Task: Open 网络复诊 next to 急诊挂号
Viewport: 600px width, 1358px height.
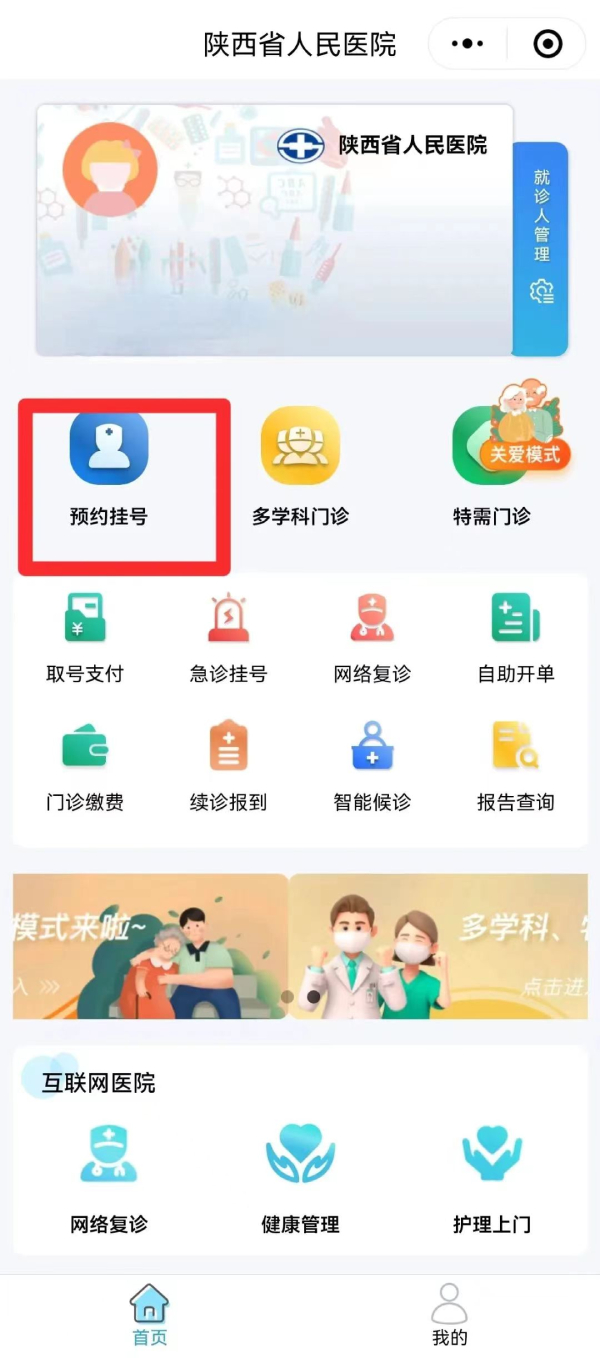Action: click(x=372, y=636)
